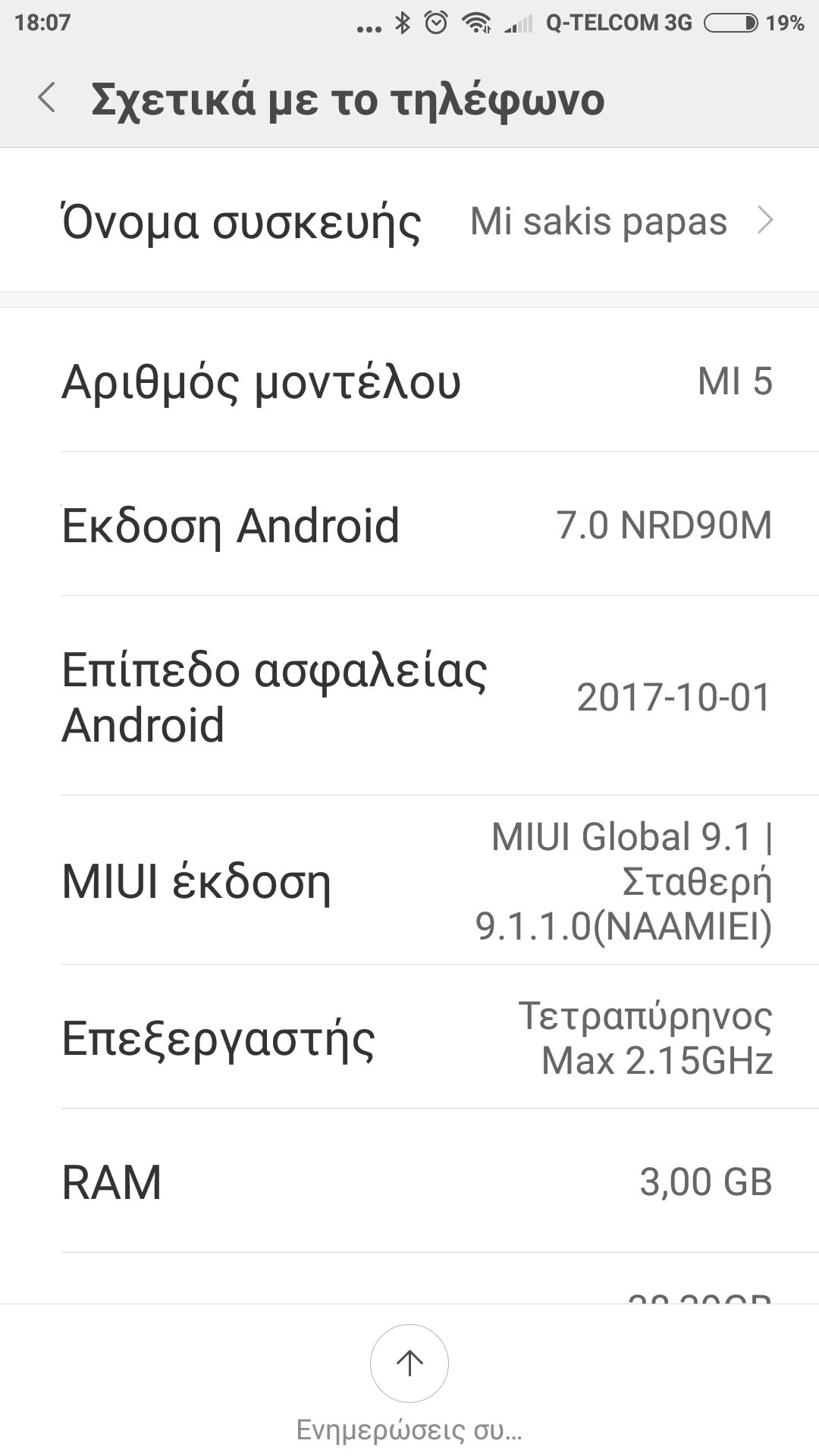Open Ενημερώσεις συστήματος update button
This screenshot has height=1456, width=819.
(409, 1363)
